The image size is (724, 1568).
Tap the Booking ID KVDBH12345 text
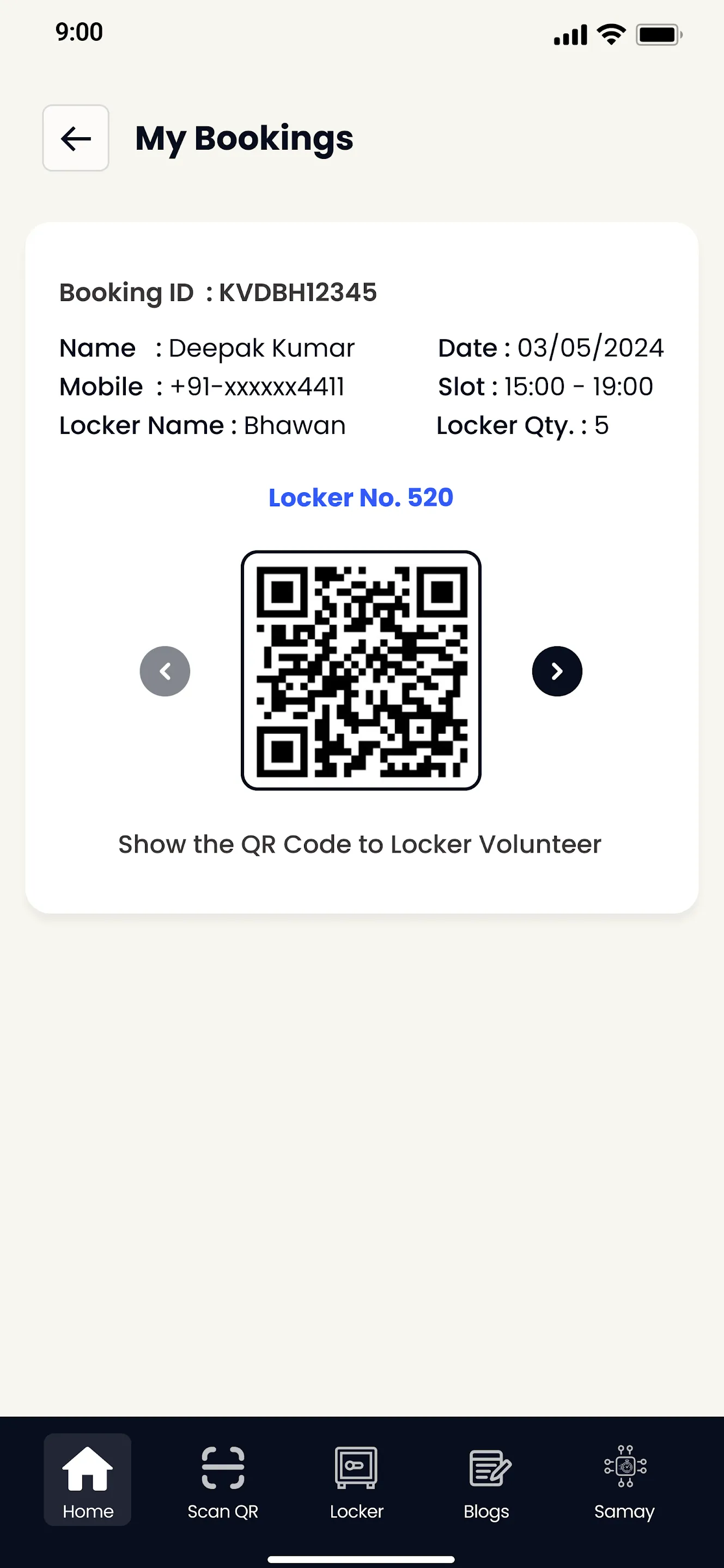click(x=218, y=292)
